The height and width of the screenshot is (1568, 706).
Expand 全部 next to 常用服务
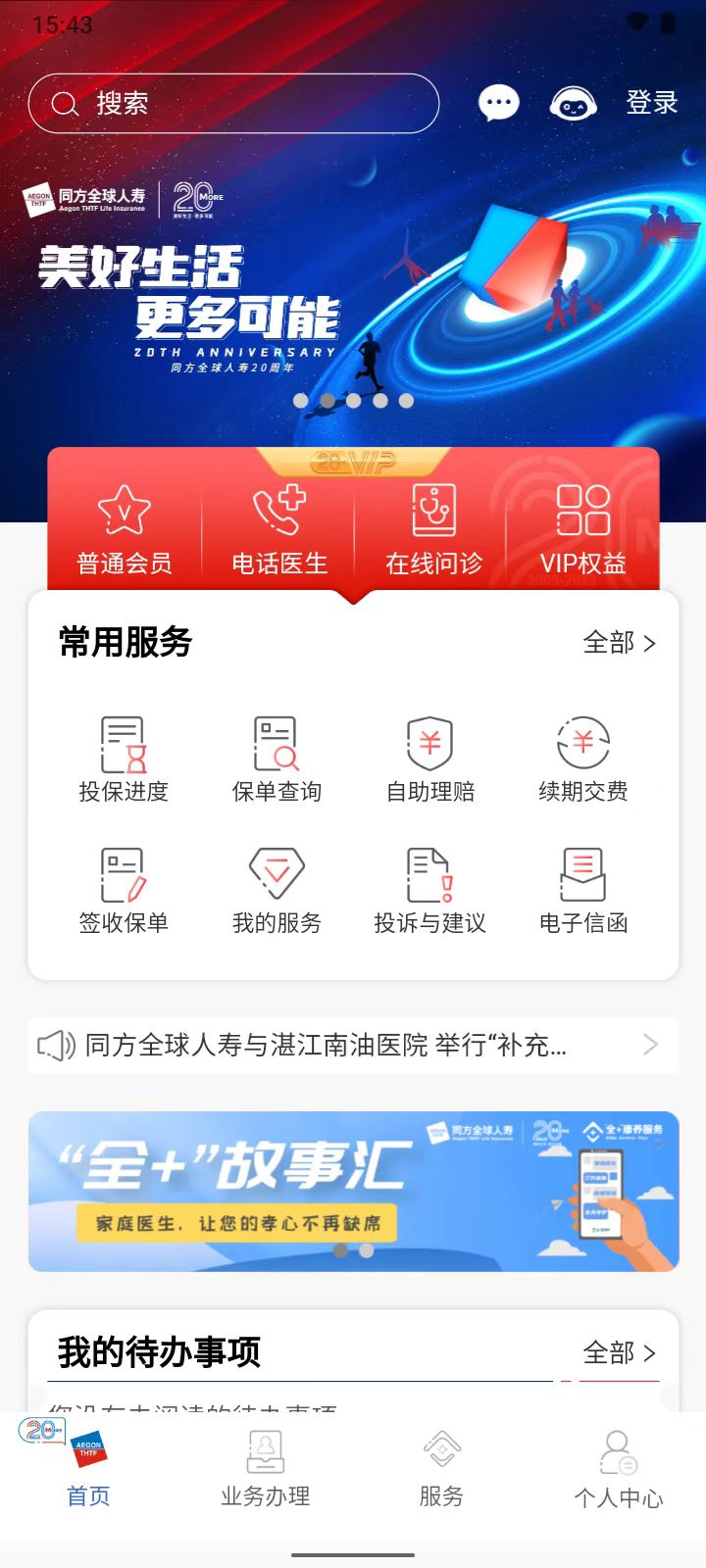point(619,644)
